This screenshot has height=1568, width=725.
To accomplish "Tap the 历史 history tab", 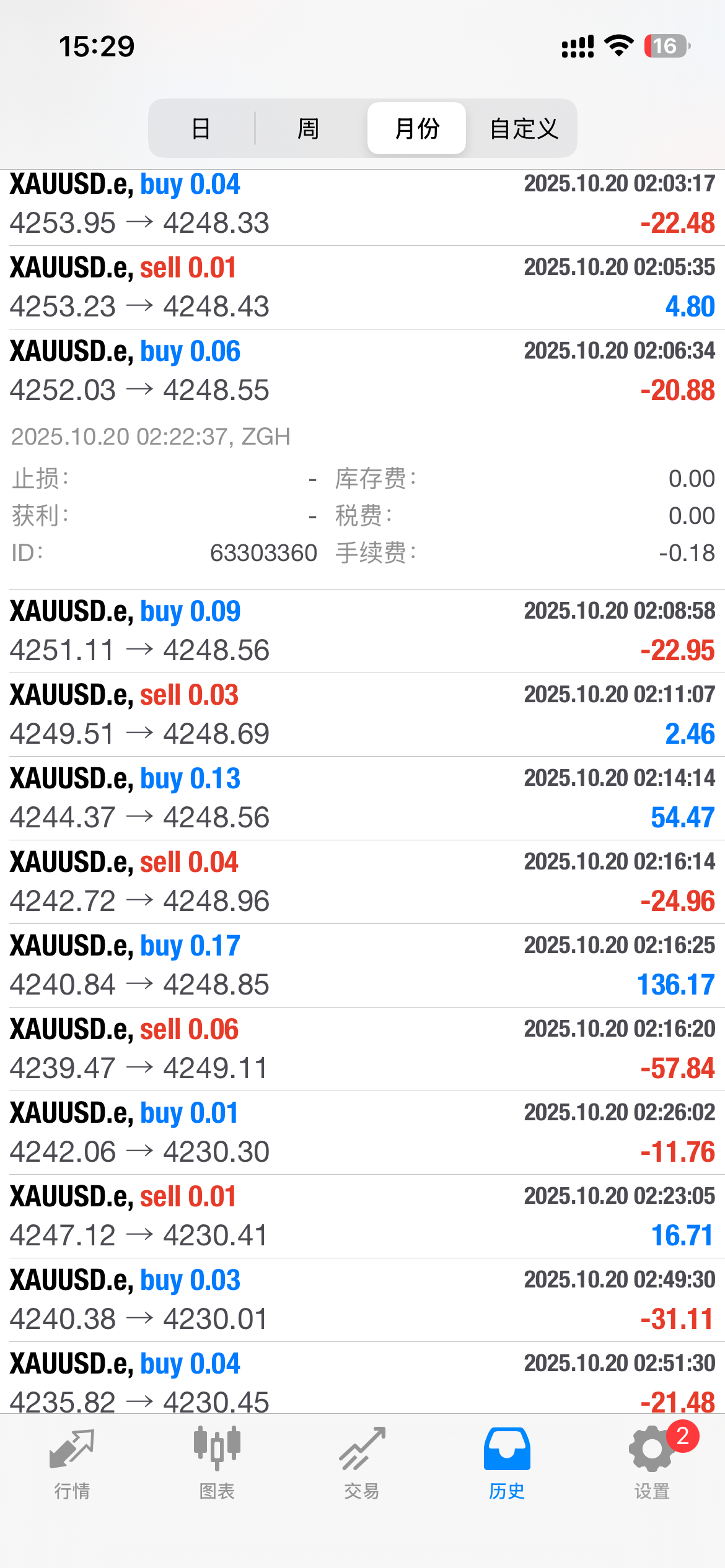I will click(x=507, y=1463).
